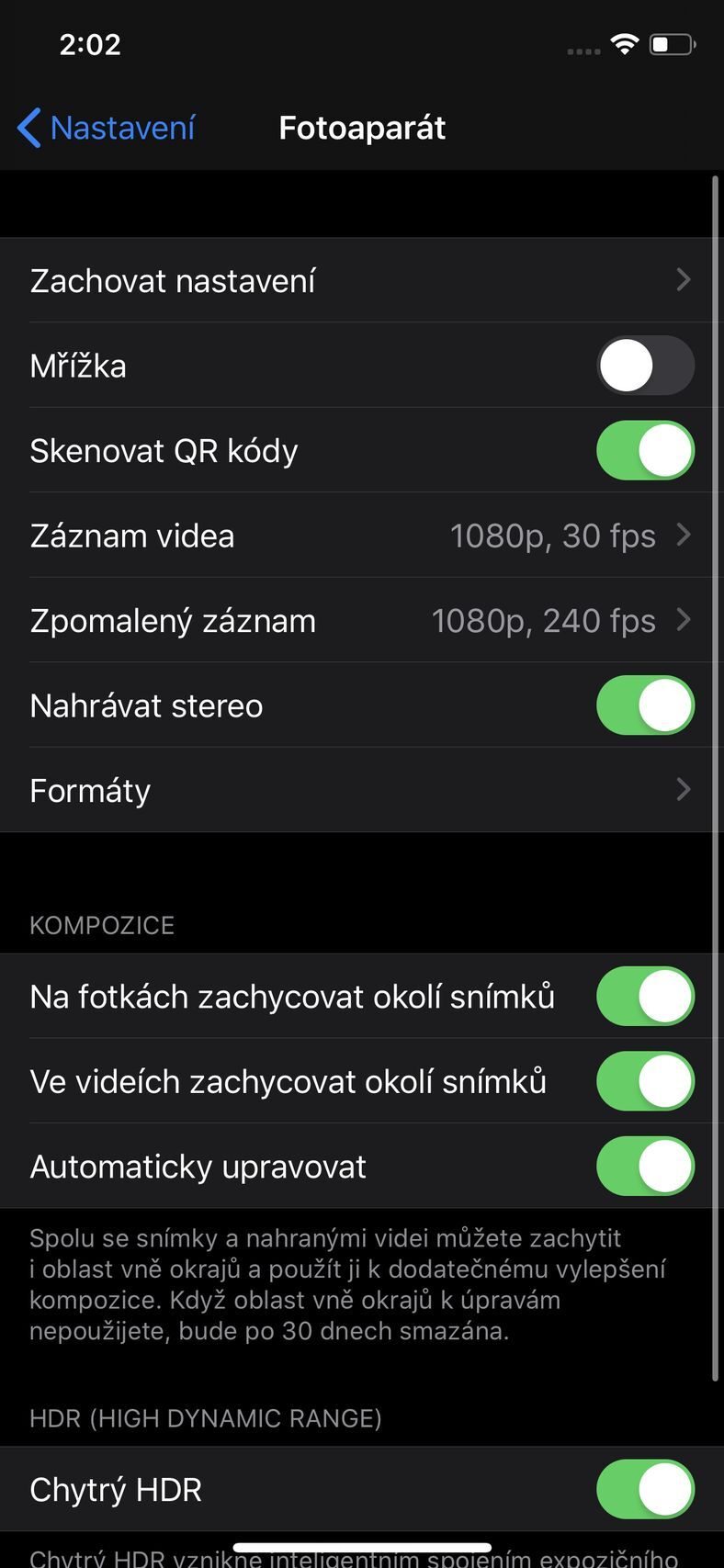
Task: Tap the battery indicator at top right
Action: [670, 42]
